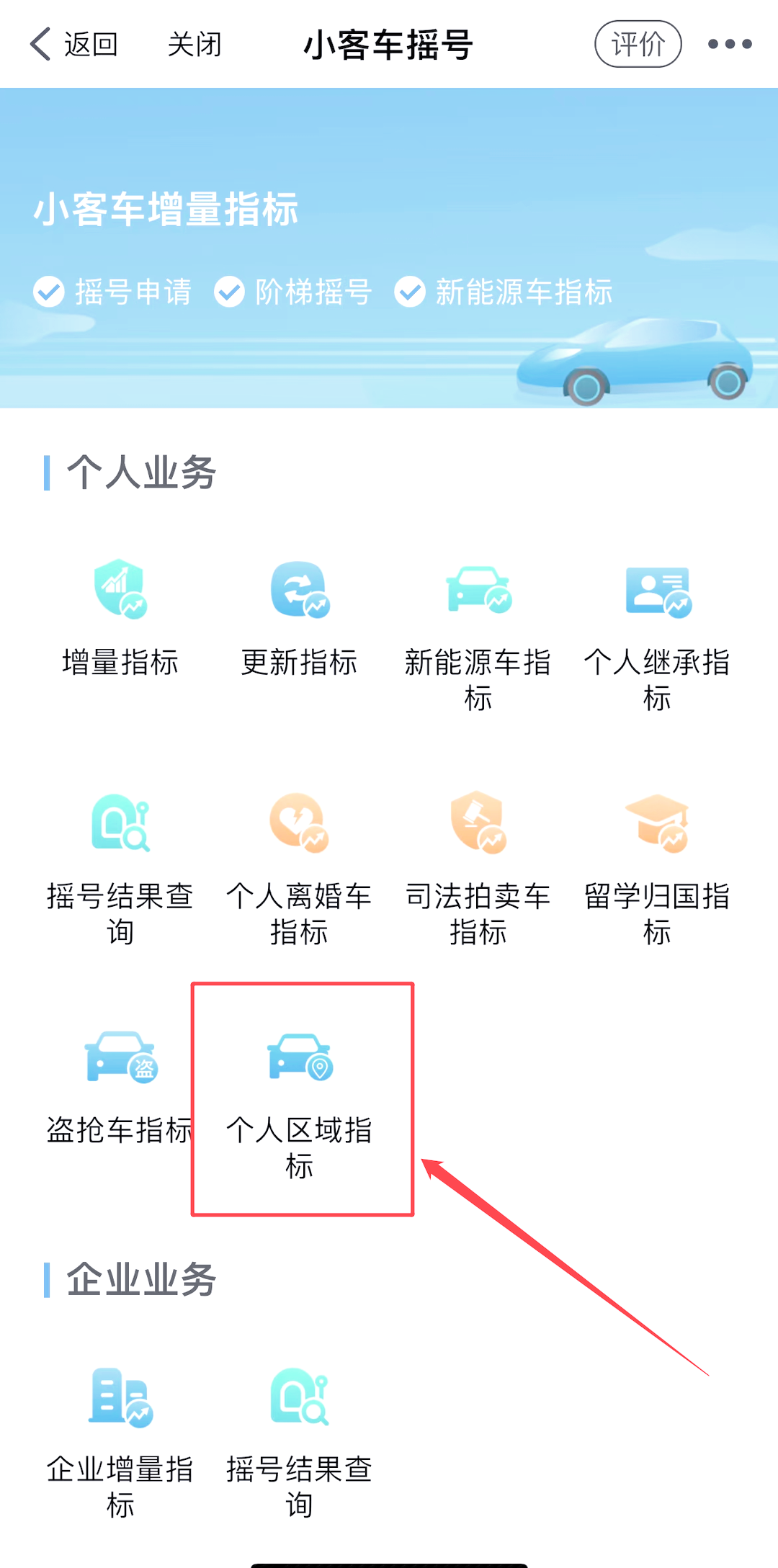The width and height of the screenshot is (778, 1568).
Task: Tap the 评价 rating button
Action: 638,45
